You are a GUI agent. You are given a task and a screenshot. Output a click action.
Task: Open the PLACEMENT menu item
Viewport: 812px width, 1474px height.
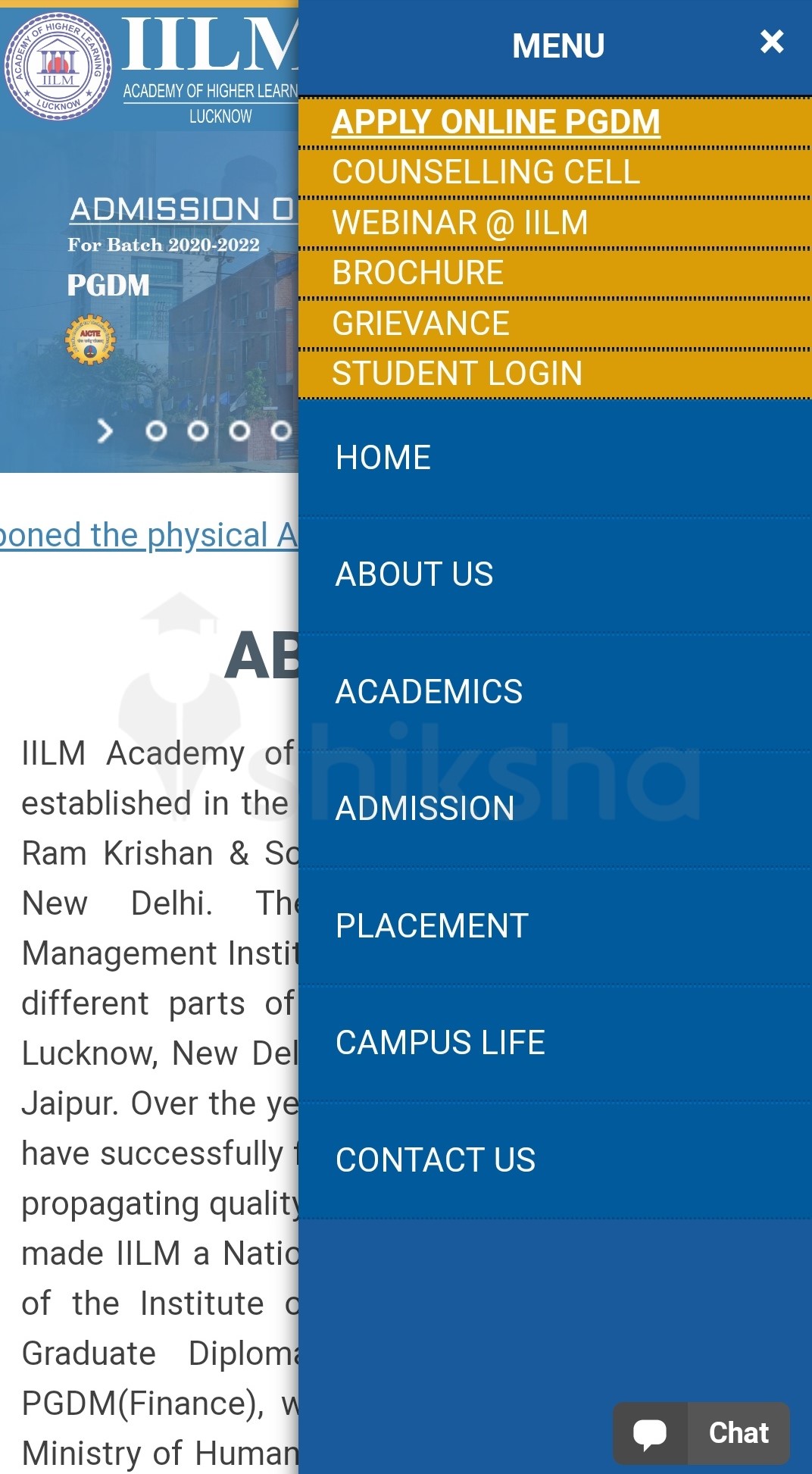point(430,925)
